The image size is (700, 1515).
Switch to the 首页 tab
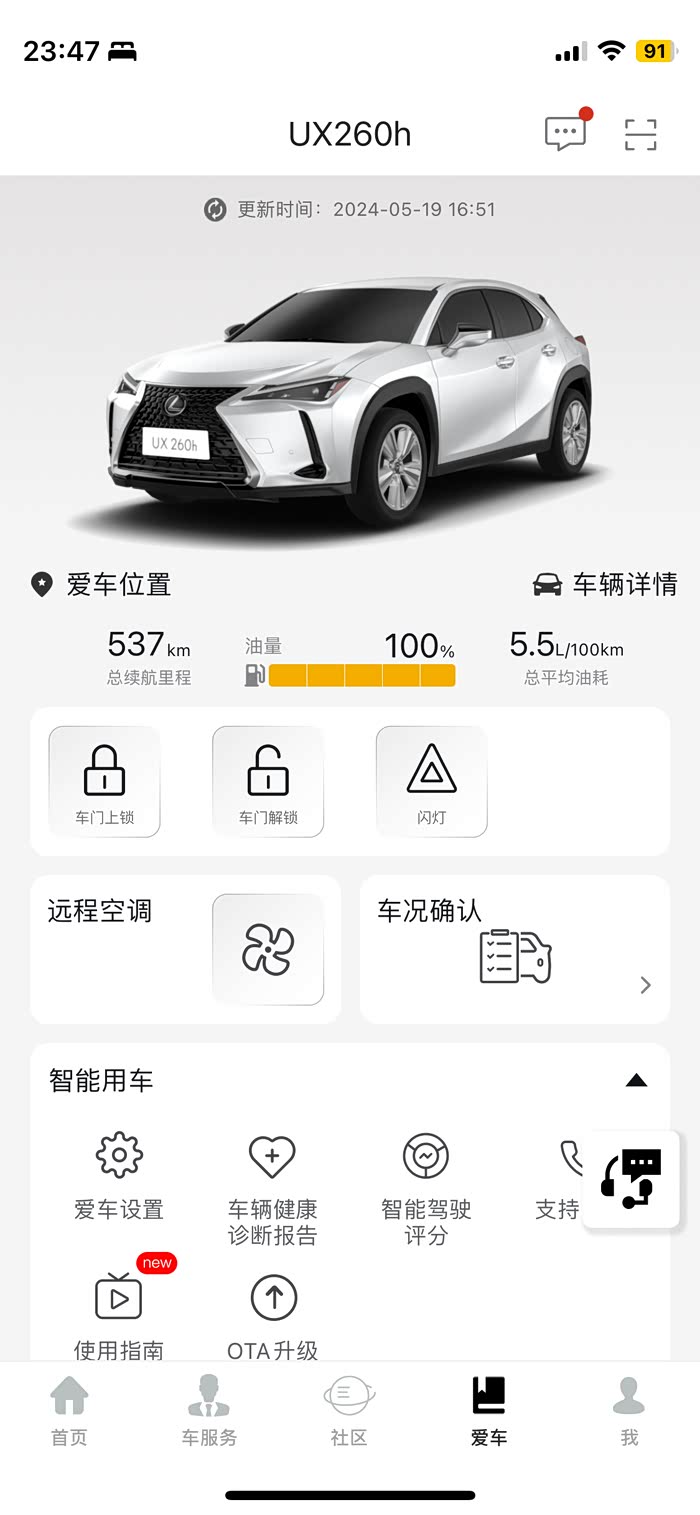[69, 1410]
